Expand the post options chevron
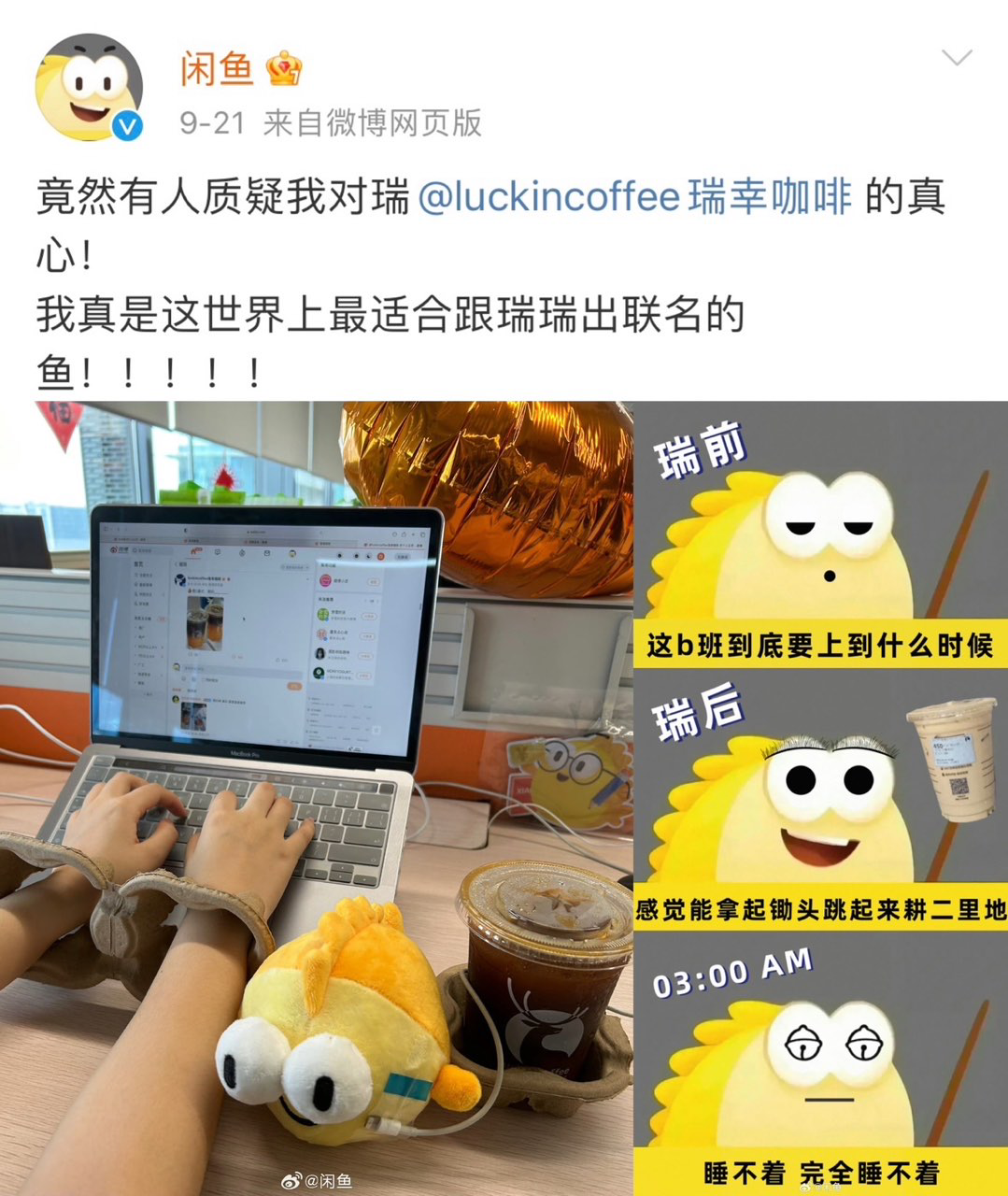Image resolution: width=1008 pixels, height=1196 pixels. click(957, 59)
